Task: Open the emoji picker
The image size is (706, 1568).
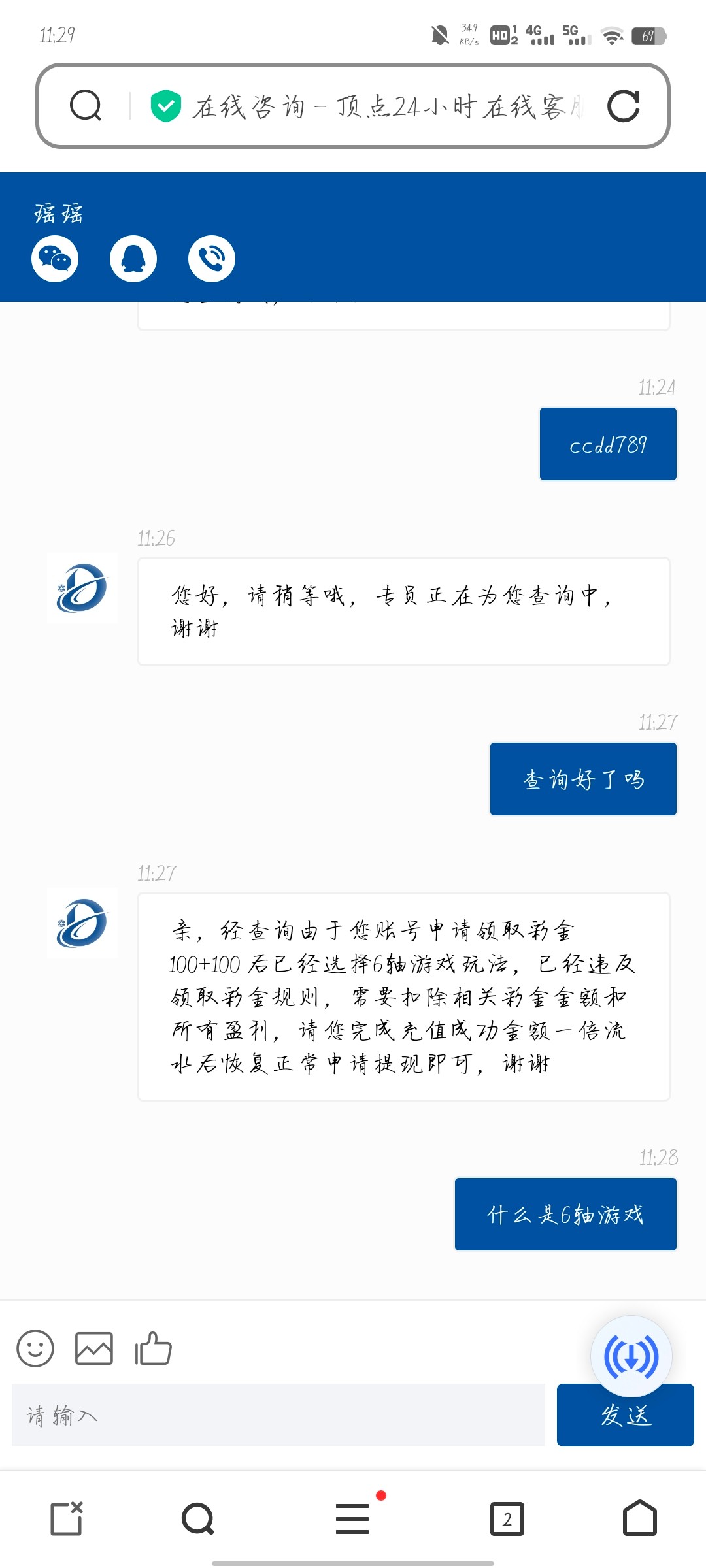Action: click(35, 1348)
